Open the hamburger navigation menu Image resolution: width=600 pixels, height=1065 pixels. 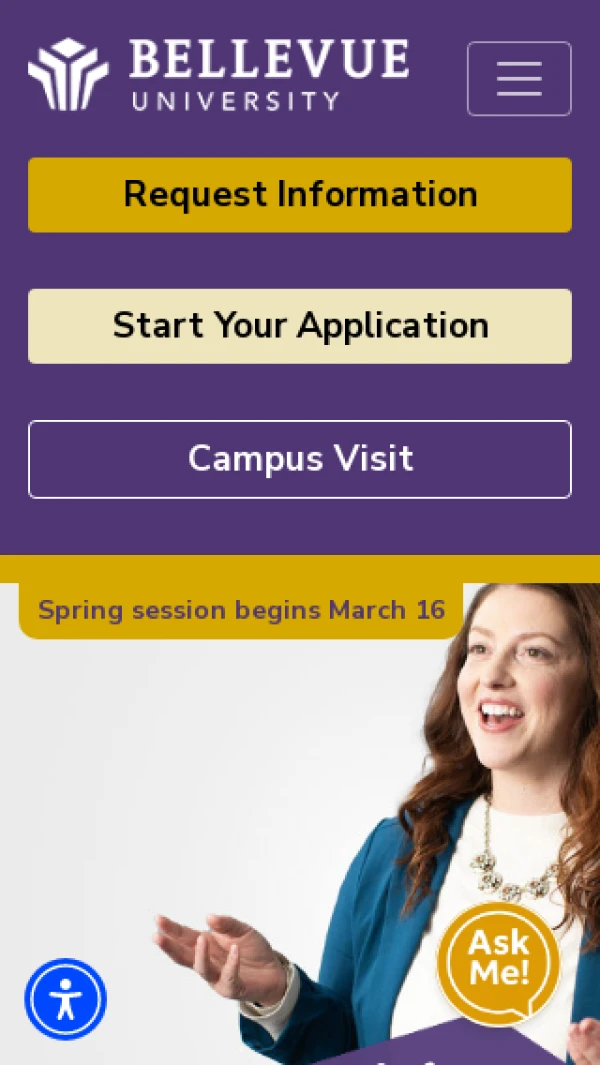pyautogui.click(x=519, y=78)
